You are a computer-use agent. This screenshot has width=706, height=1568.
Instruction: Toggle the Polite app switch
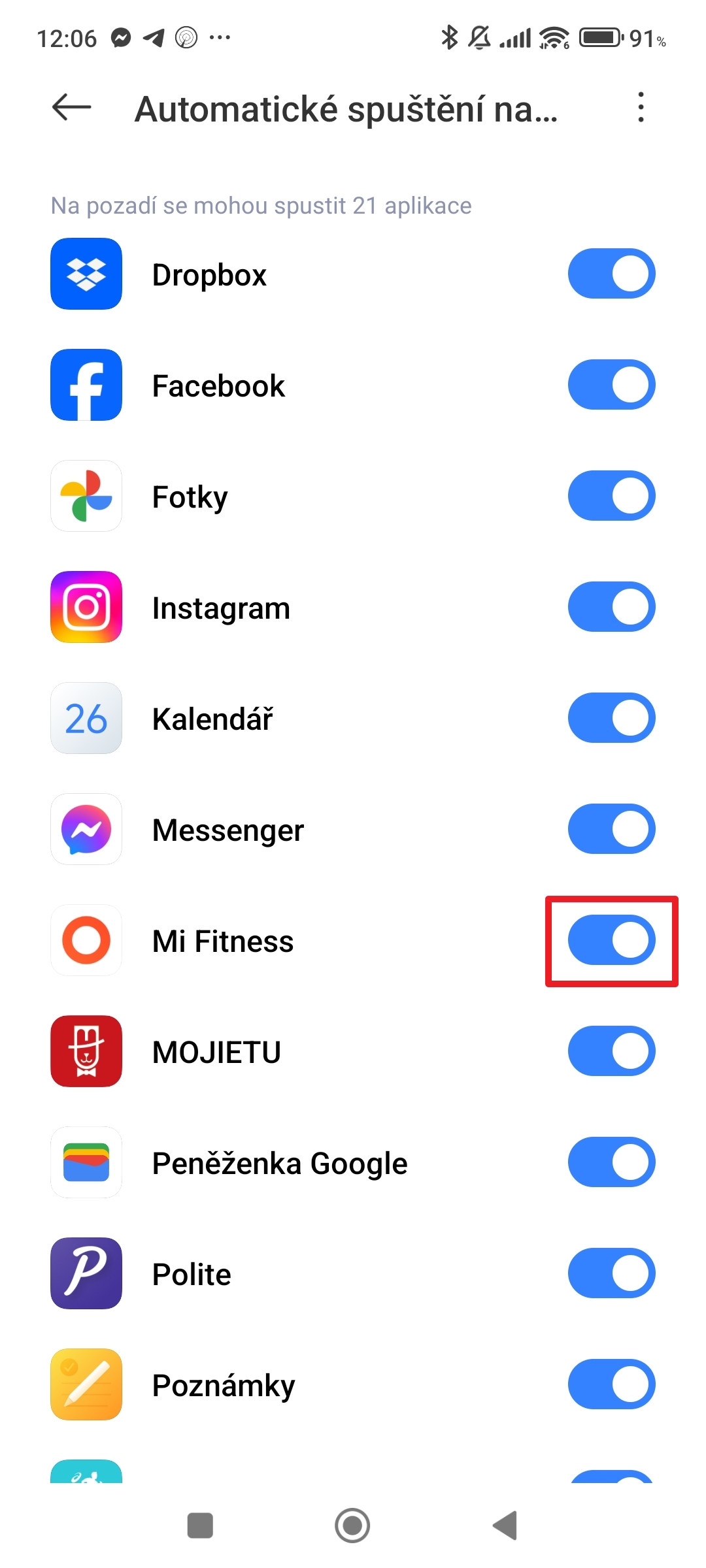pos(611,1273)
